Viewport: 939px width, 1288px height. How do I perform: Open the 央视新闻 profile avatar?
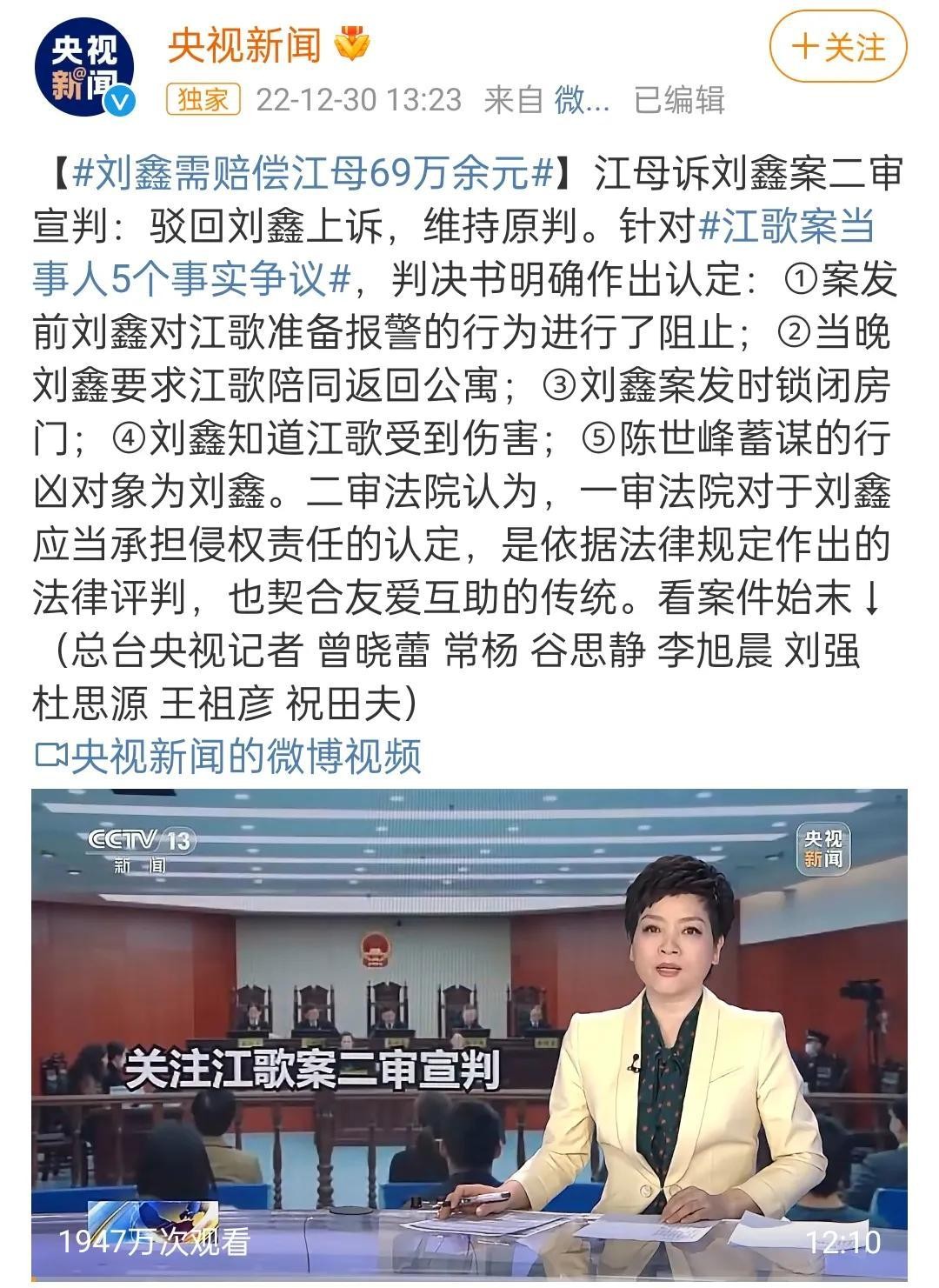coord(83,67)
